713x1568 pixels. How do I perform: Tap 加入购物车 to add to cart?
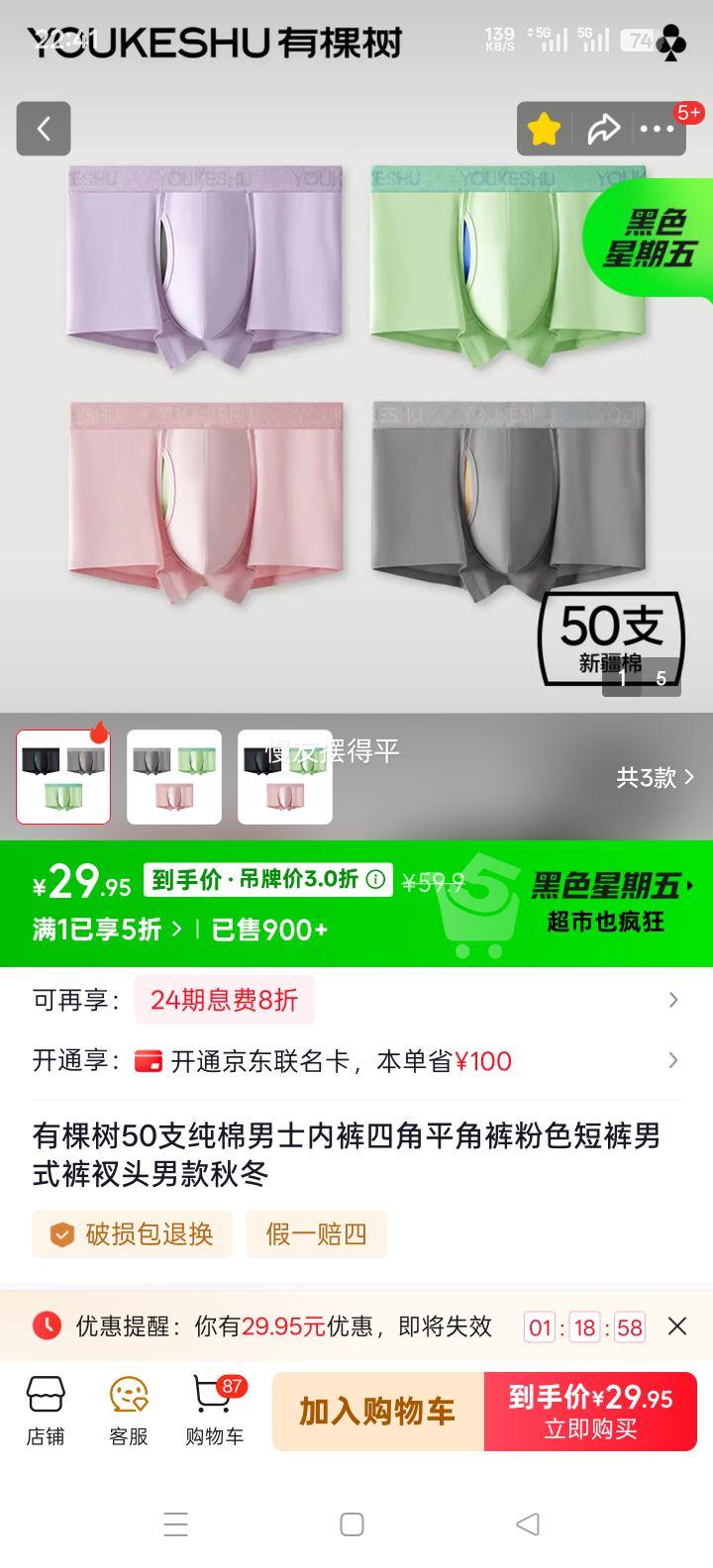(376, 1411)
